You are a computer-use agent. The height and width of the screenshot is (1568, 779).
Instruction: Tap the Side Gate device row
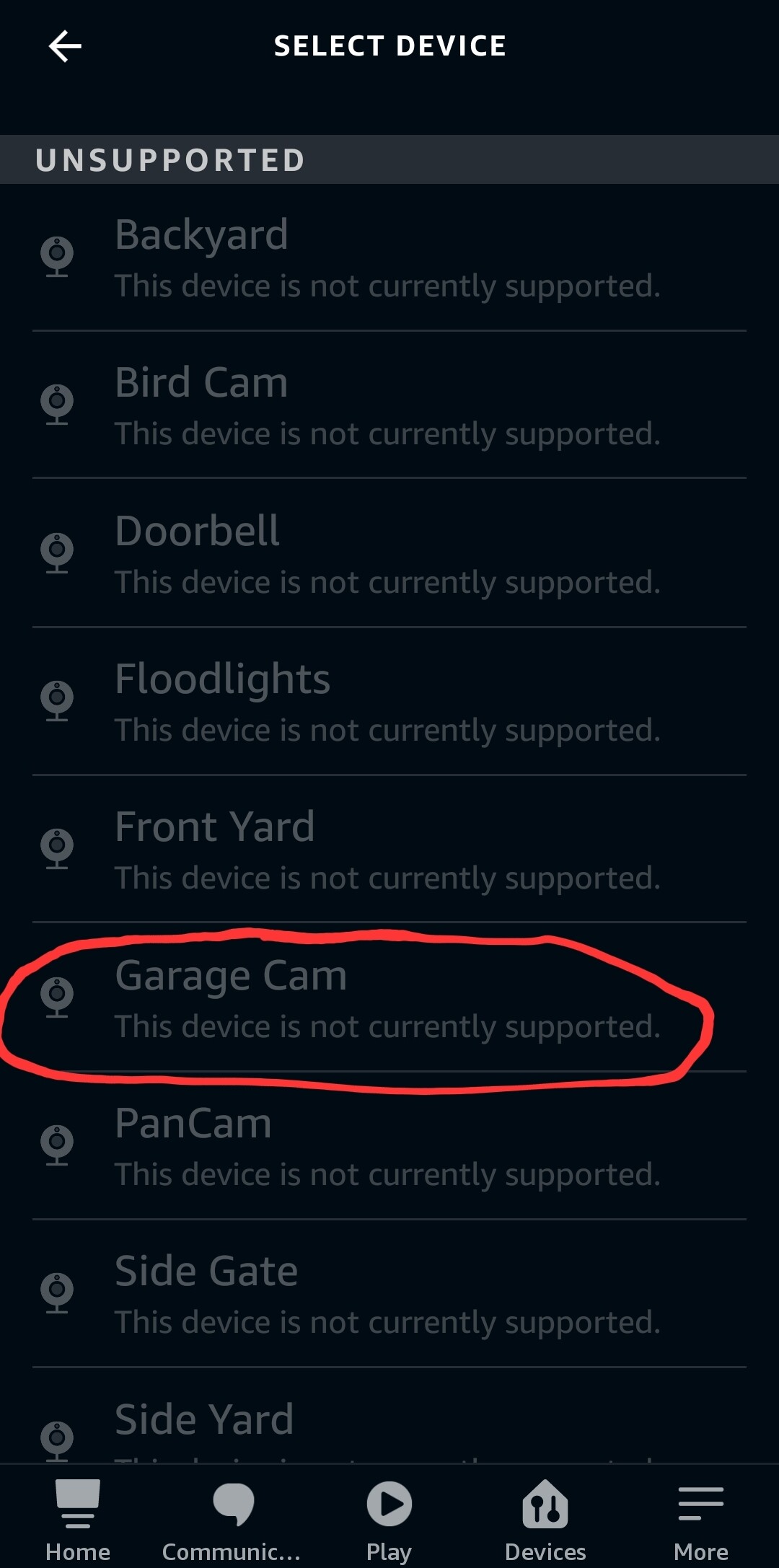pos(389,1293)
